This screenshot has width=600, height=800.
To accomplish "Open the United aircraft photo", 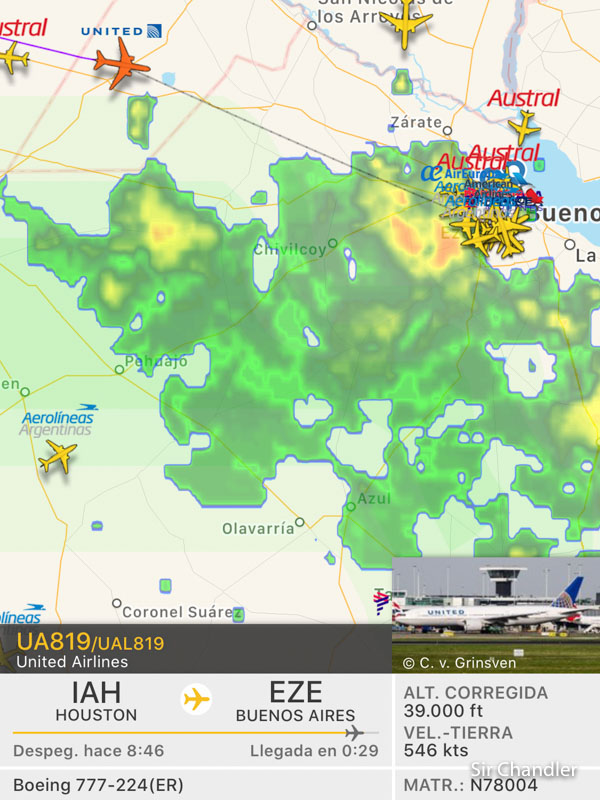I will click(495, 614).
